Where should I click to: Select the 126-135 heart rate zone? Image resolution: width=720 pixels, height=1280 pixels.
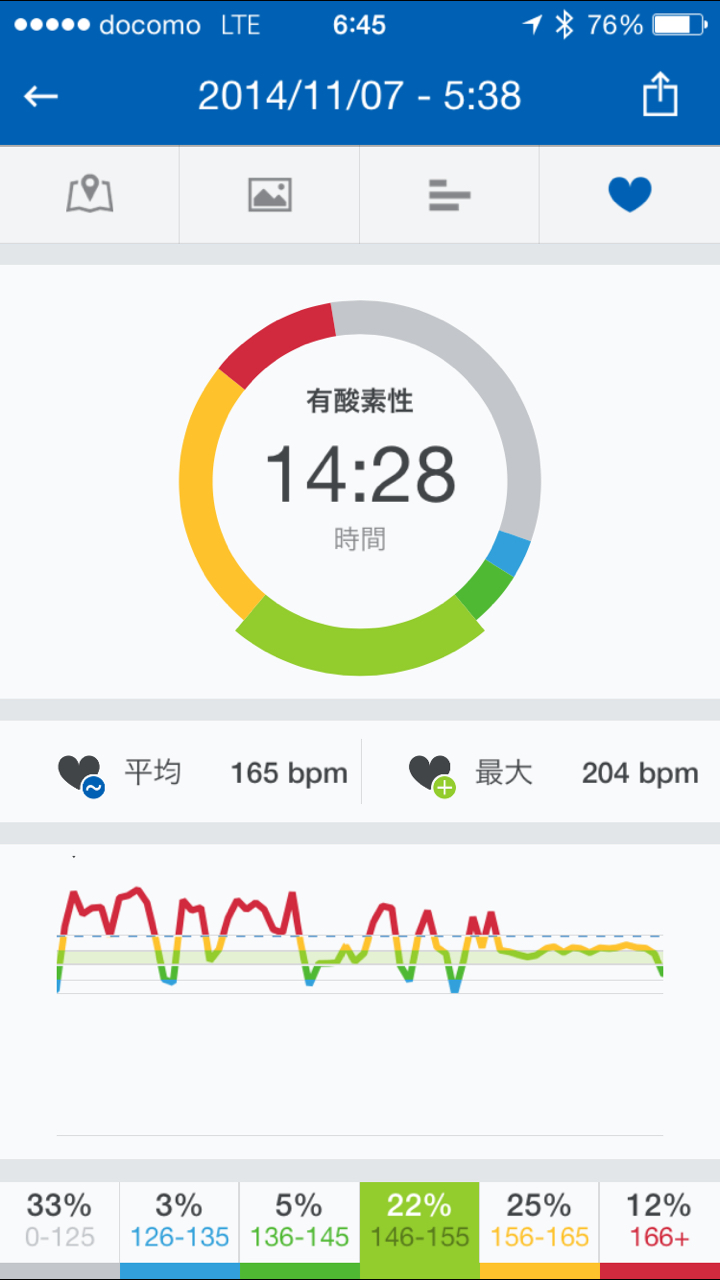[x=180, y=1222]
